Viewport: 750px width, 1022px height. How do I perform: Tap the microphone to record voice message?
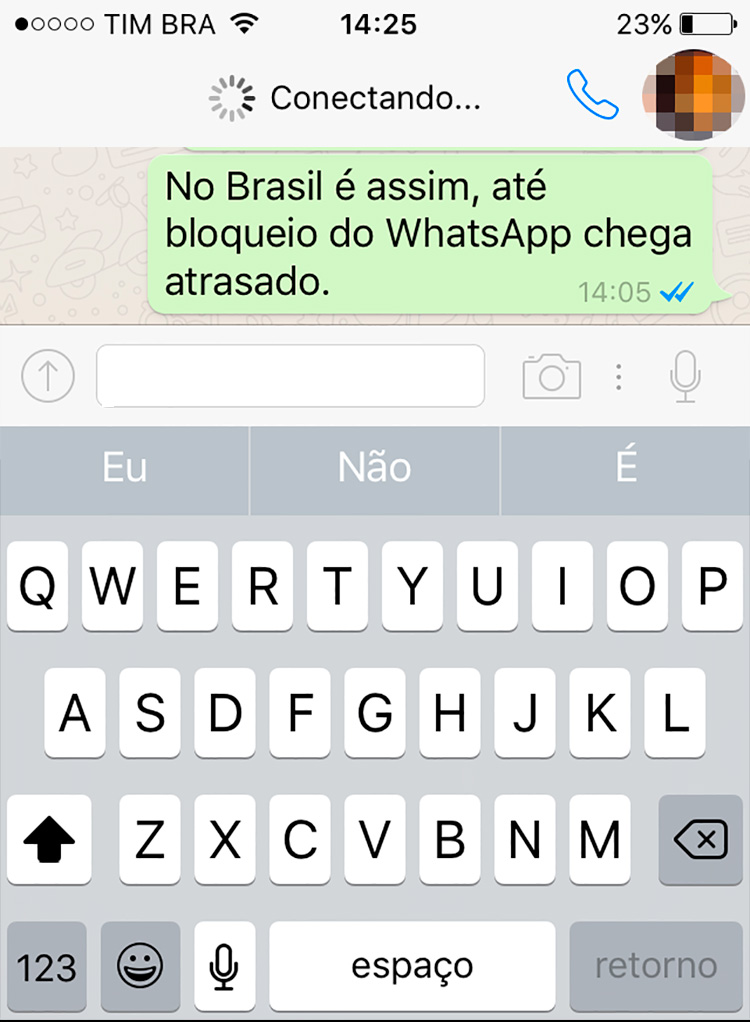tap(686, 376)
